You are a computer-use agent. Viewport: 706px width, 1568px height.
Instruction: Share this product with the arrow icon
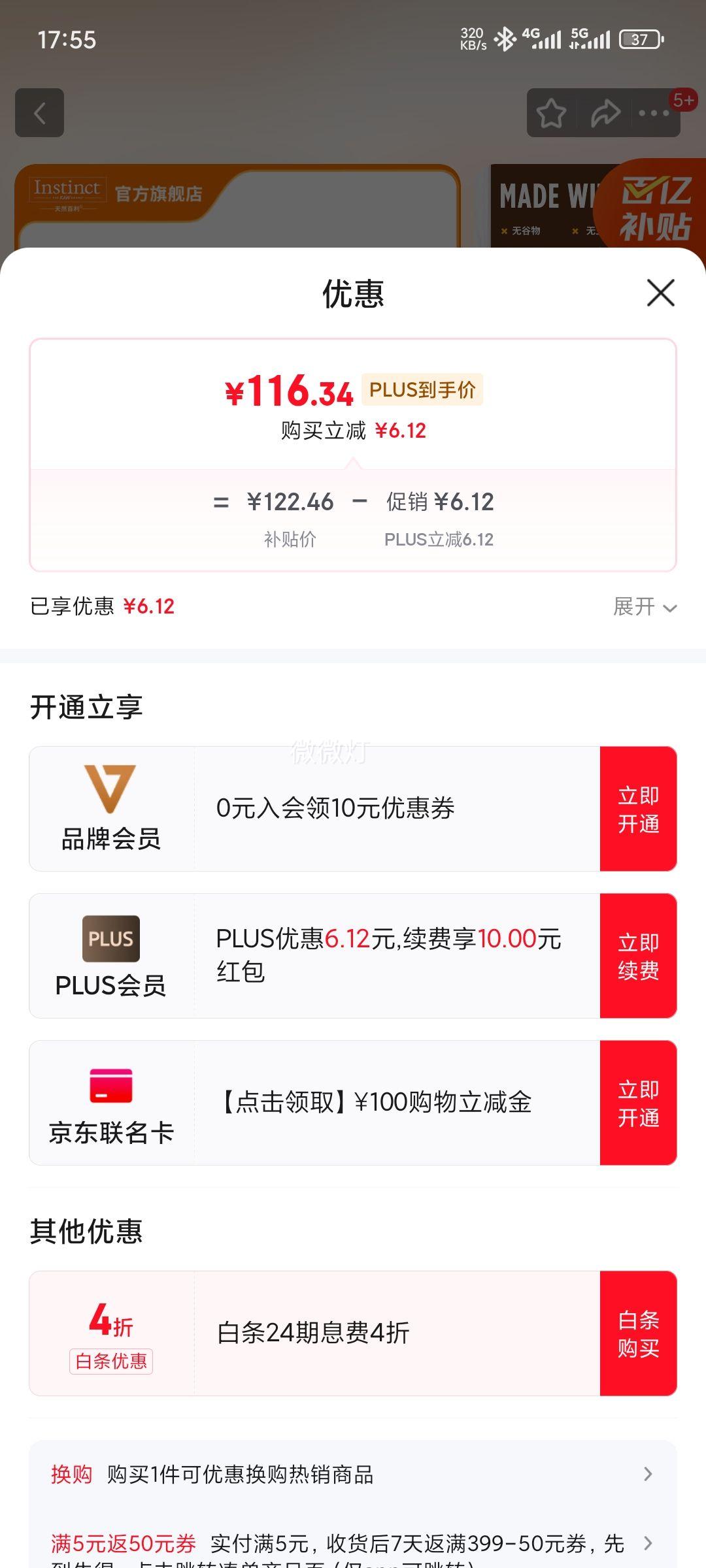pyautogui.click(x=605, y=113)
